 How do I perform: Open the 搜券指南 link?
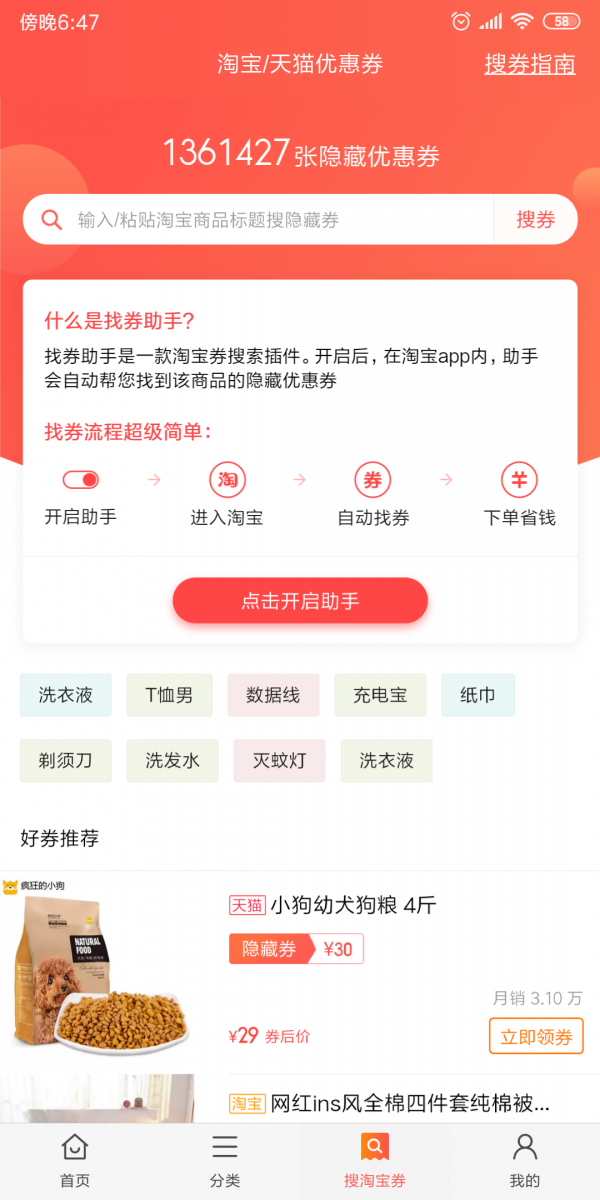click(530, 64)
